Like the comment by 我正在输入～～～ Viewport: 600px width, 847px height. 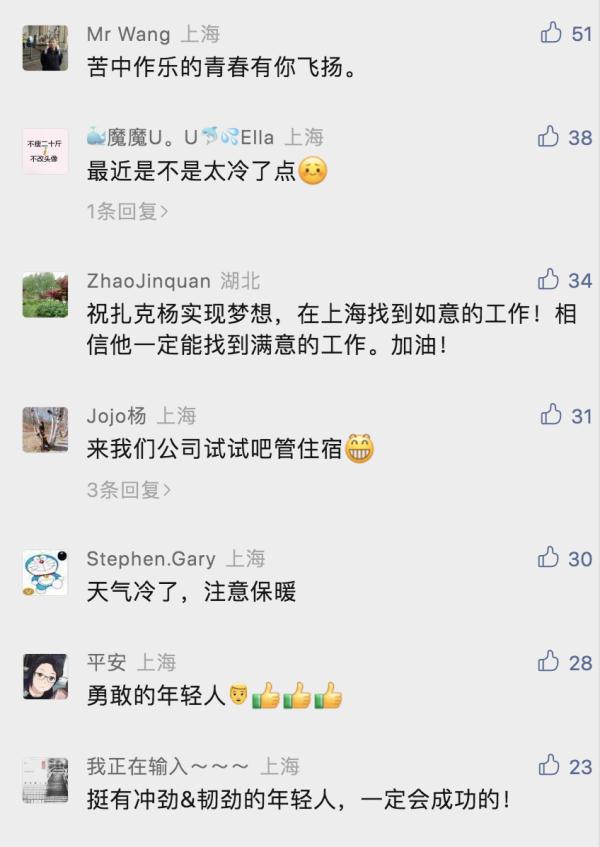pyautogui.click(x=549, y=766)
